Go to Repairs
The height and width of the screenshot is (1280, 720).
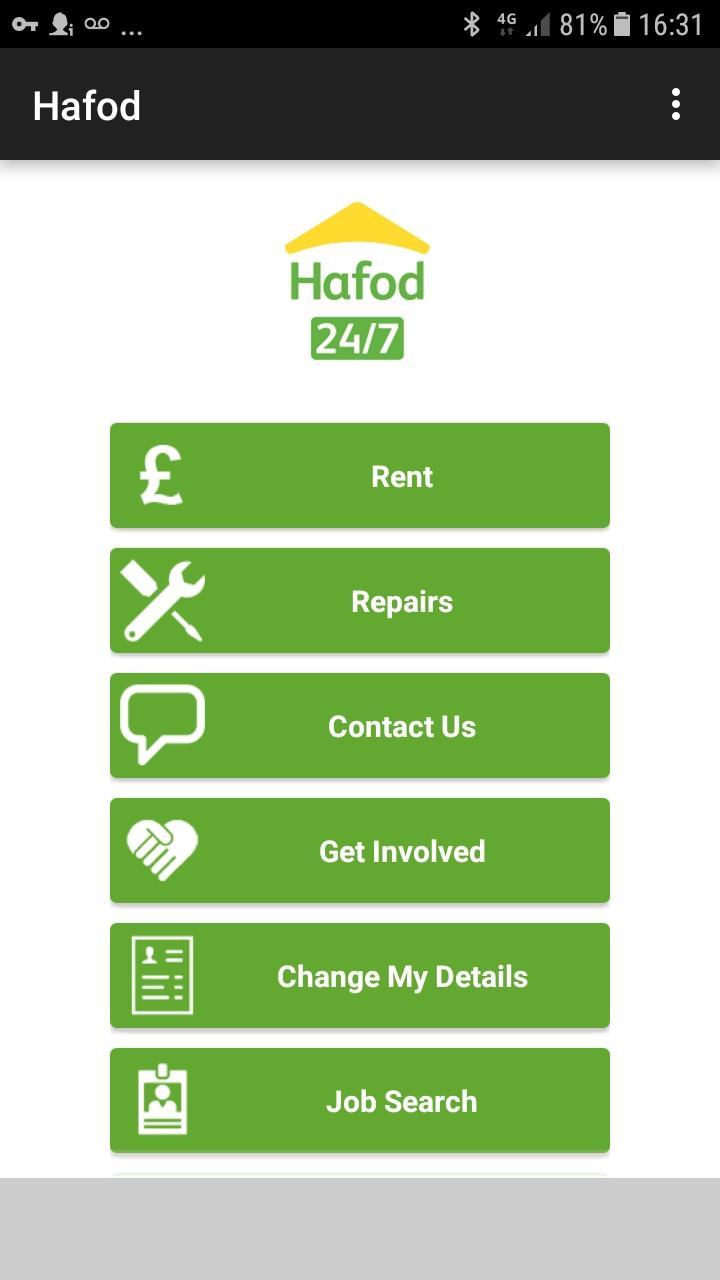coord(360,600)
